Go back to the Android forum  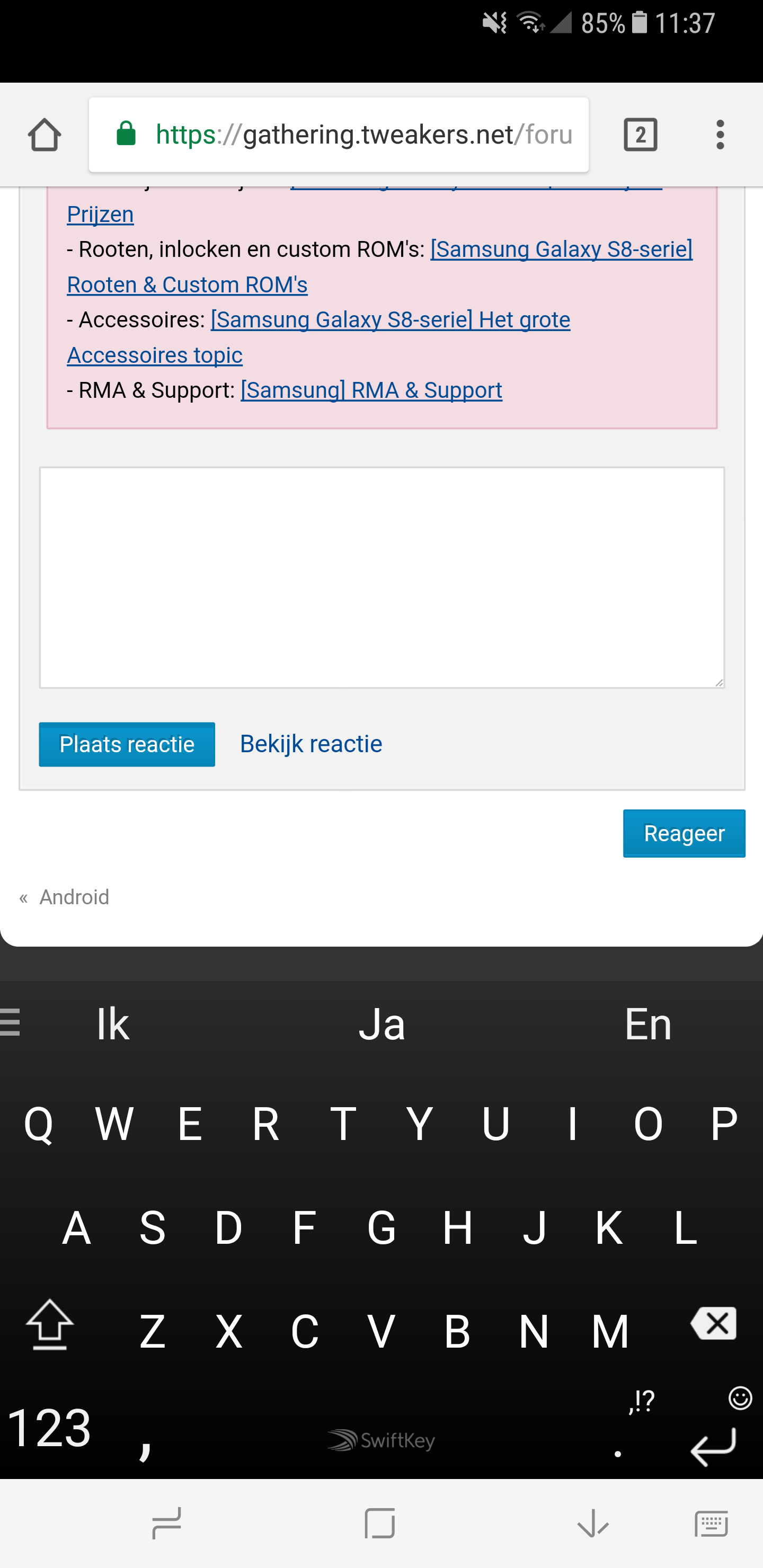coord(74,897)
